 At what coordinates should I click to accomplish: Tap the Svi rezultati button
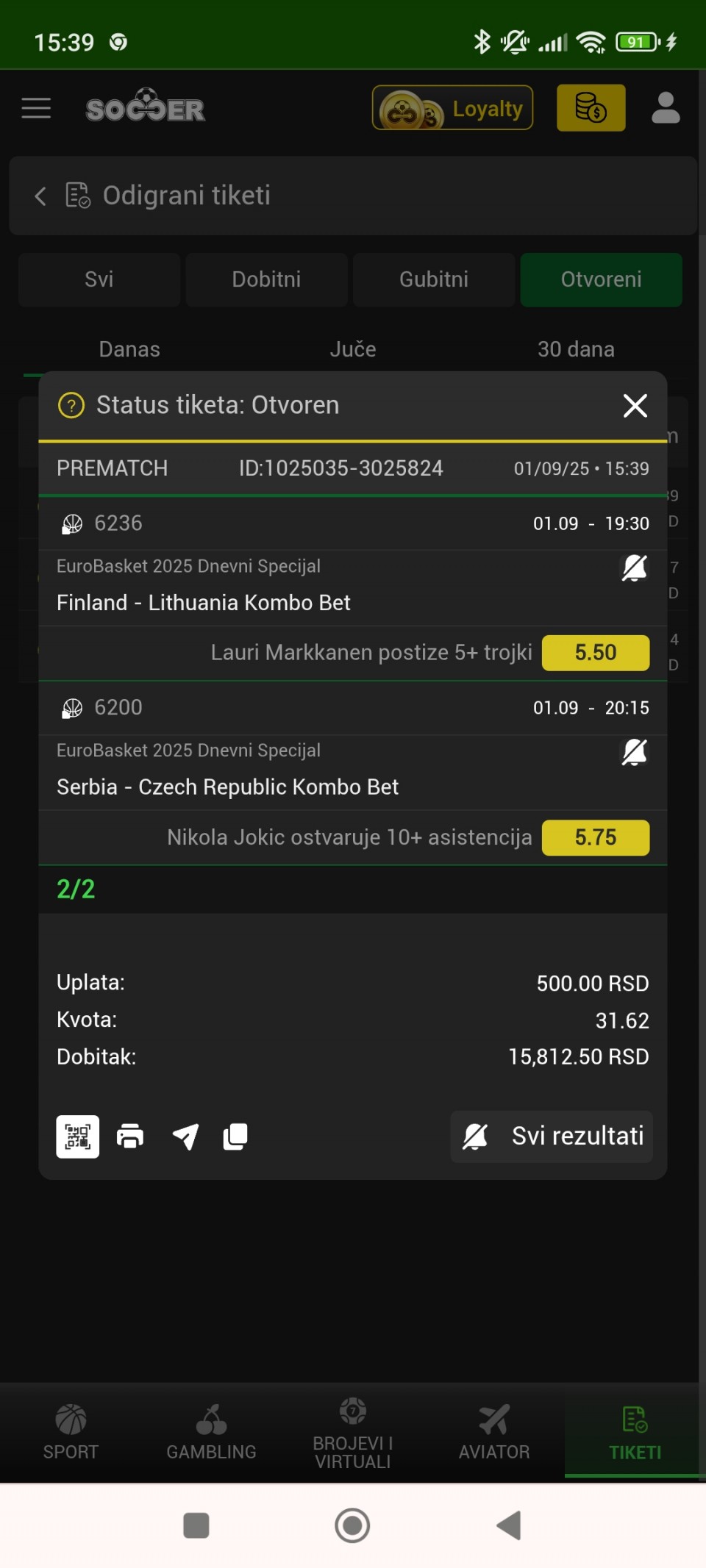(x=552, y=1136)
